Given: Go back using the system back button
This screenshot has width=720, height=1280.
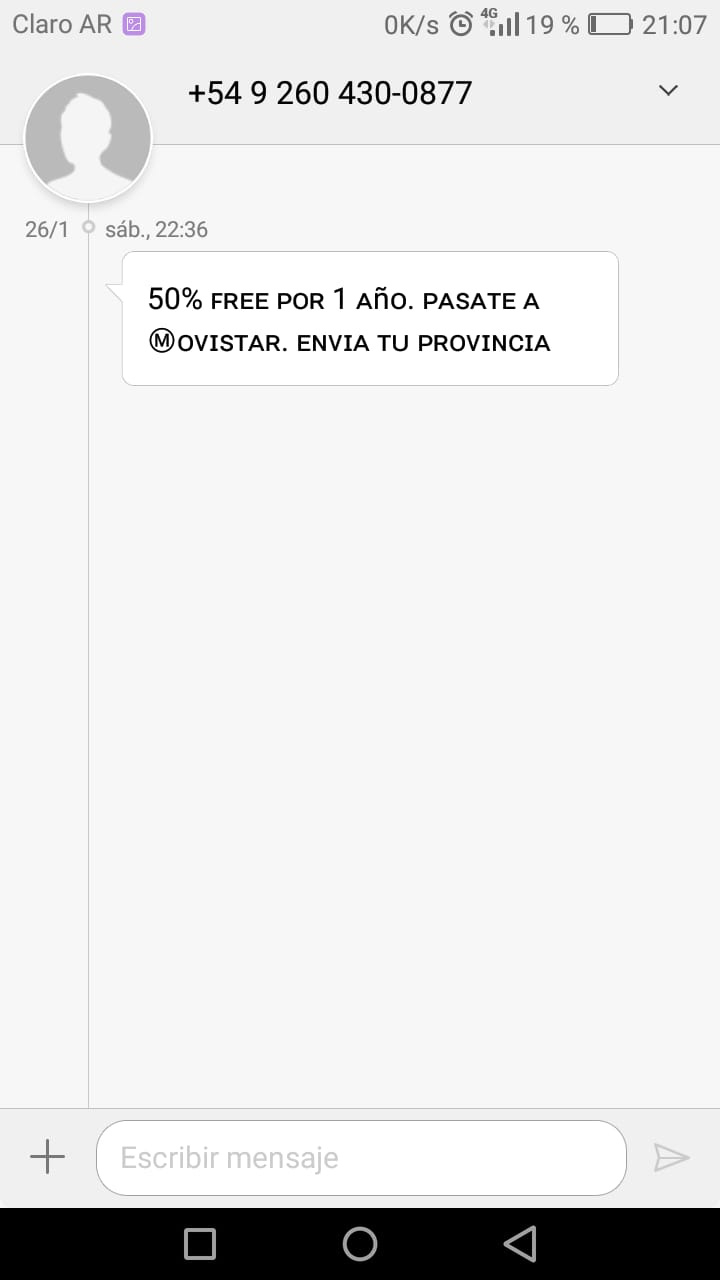Looking at the screenshot, I should click(x=520, y=1244).
